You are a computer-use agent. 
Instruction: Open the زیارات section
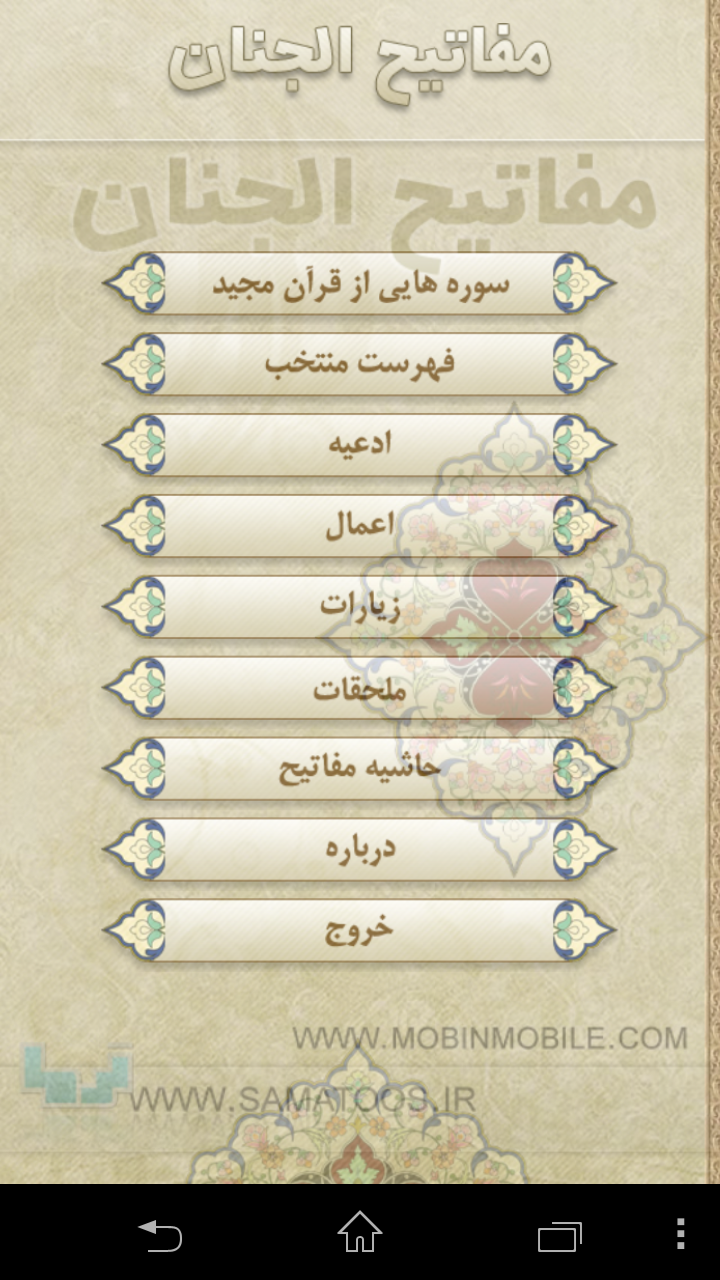360,607
